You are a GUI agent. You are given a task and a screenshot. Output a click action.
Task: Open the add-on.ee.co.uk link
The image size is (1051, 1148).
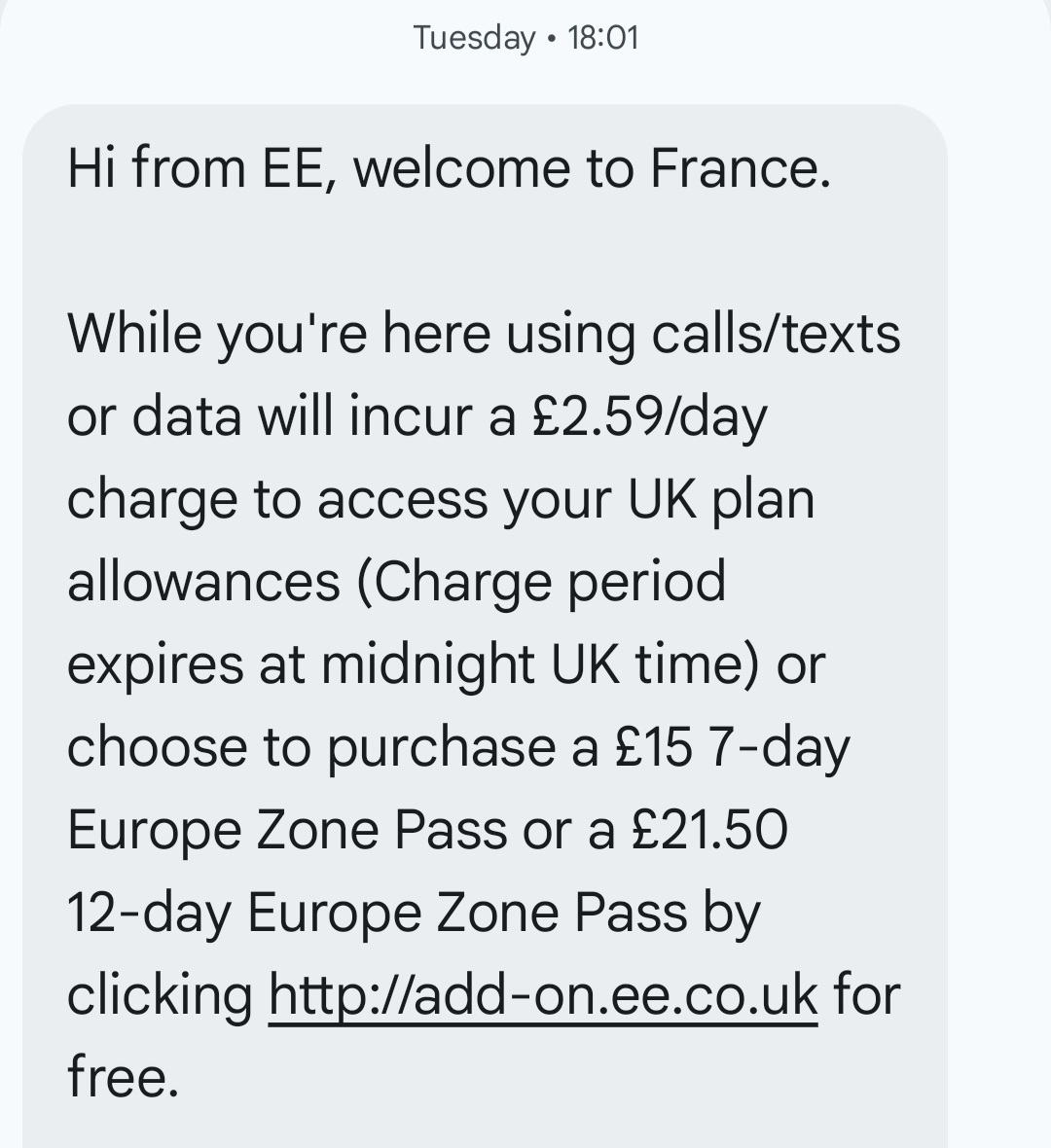tap(543, 994)
